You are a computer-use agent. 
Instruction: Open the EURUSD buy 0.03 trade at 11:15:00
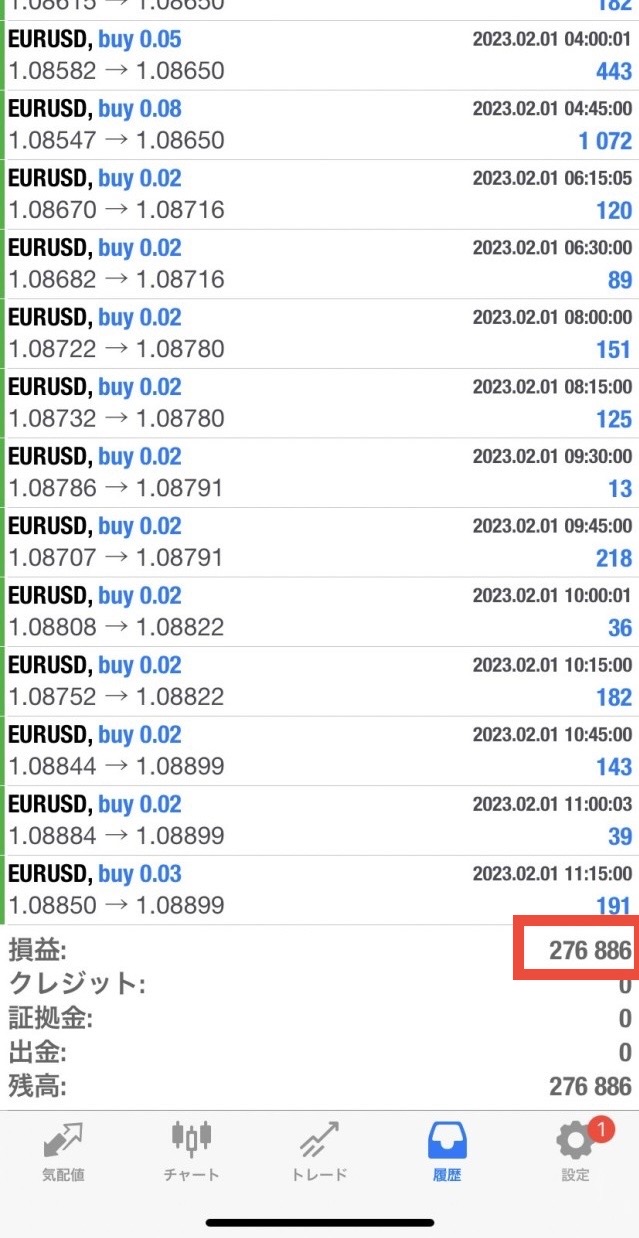(x=319, y=890)
